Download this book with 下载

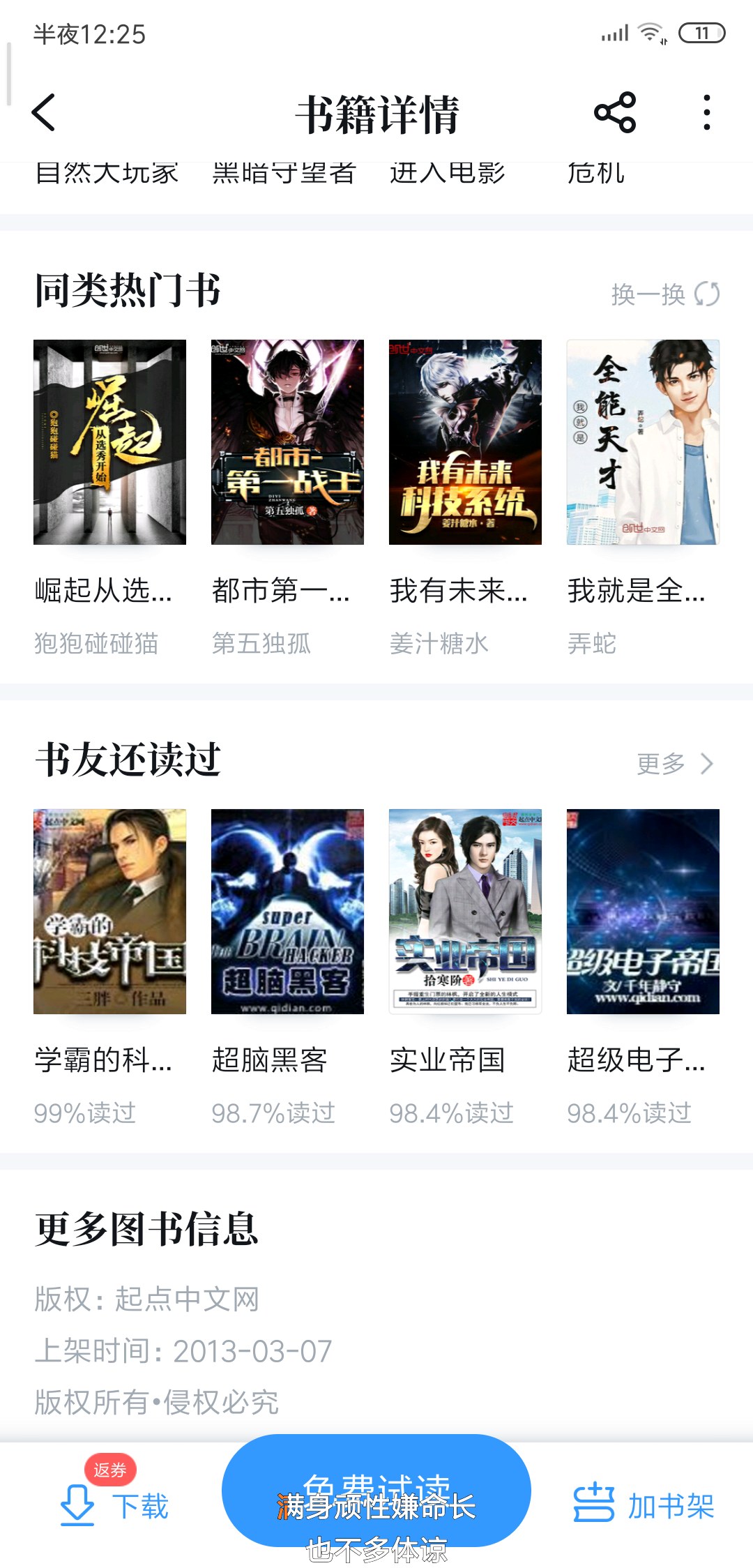click(115, 1505)
